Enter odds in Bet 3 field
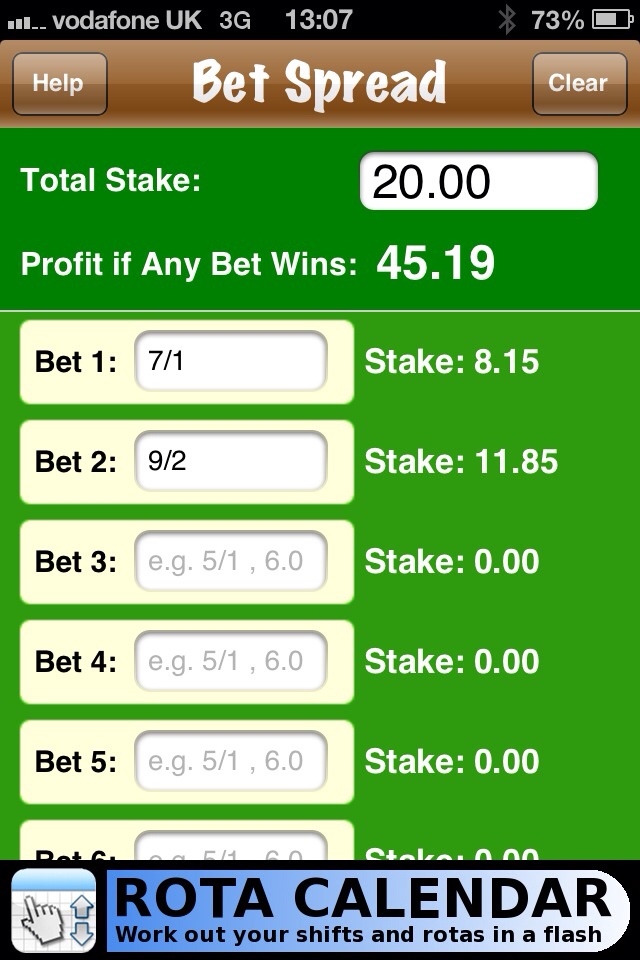The width and height of the screenshot is (640, 960). coord(231,562)
